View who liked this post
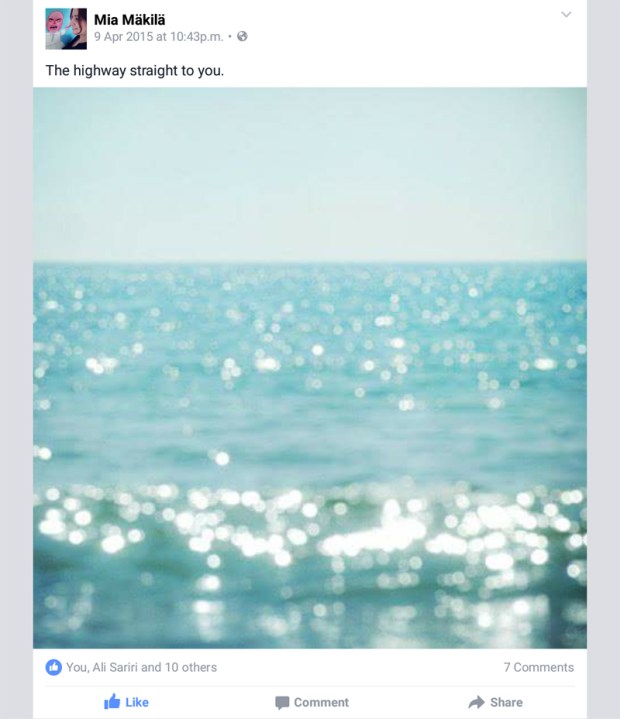This screenshot has height=719, width=620. pos(140,667)
